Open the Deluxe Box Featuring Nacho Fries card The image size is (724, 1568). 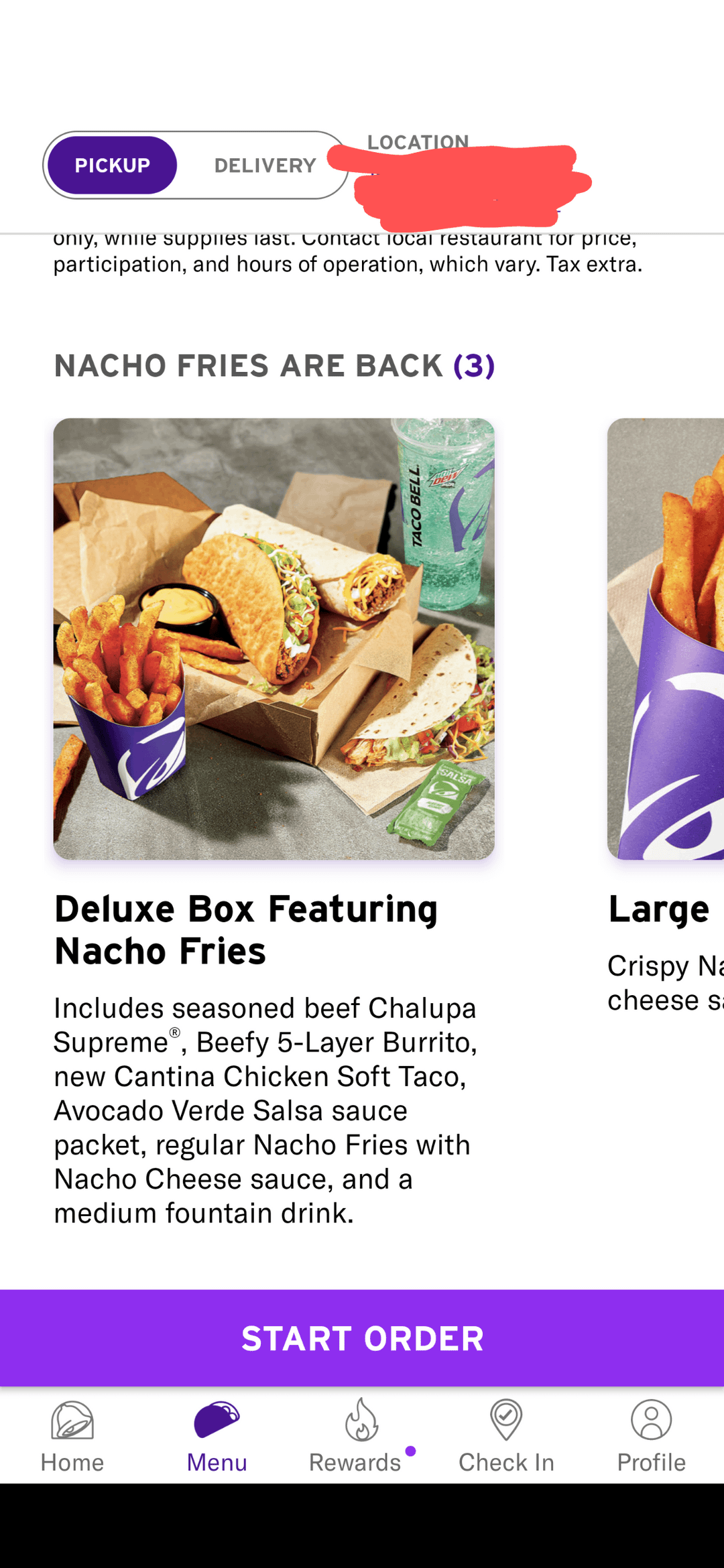274,639
